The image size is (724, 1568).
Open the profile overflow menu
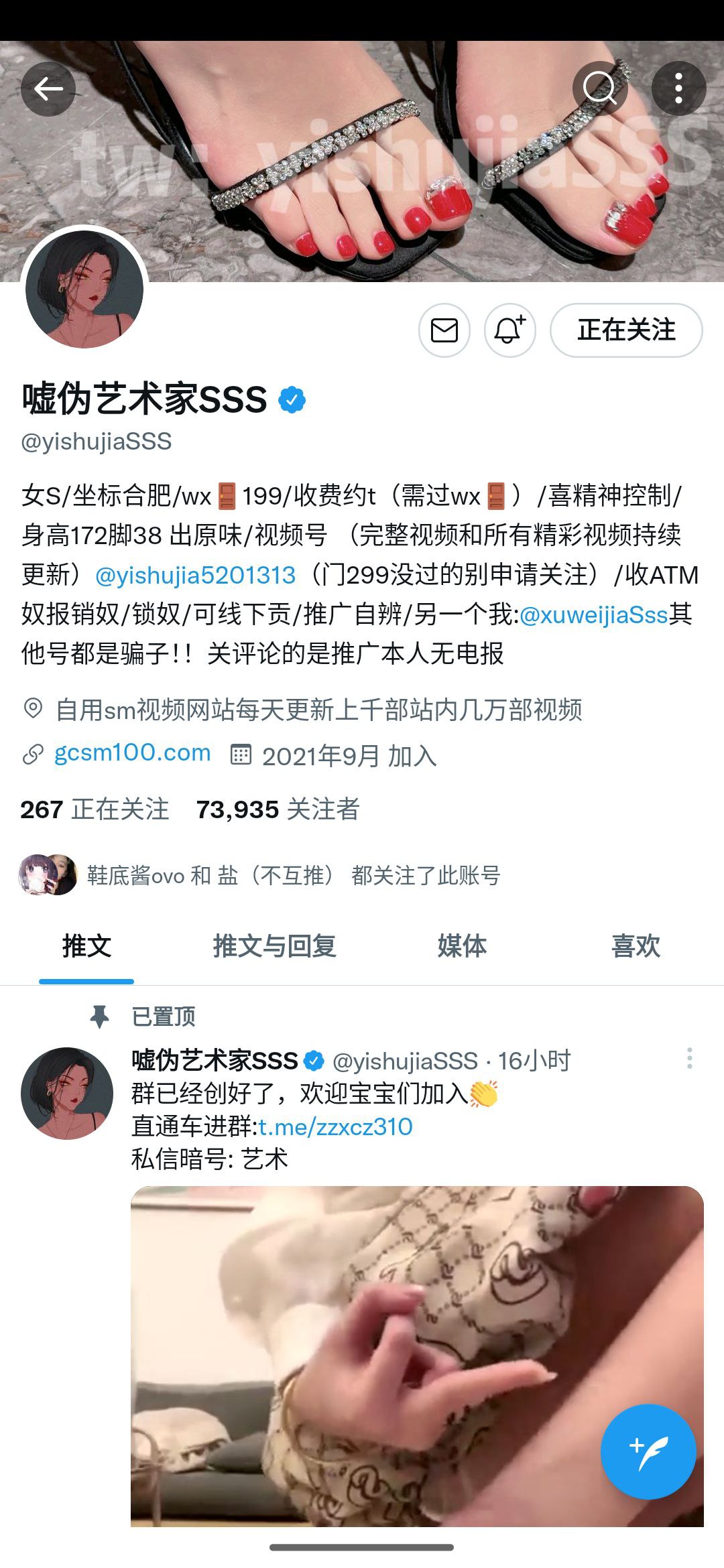pyautogui.click(x=678, y=88)
